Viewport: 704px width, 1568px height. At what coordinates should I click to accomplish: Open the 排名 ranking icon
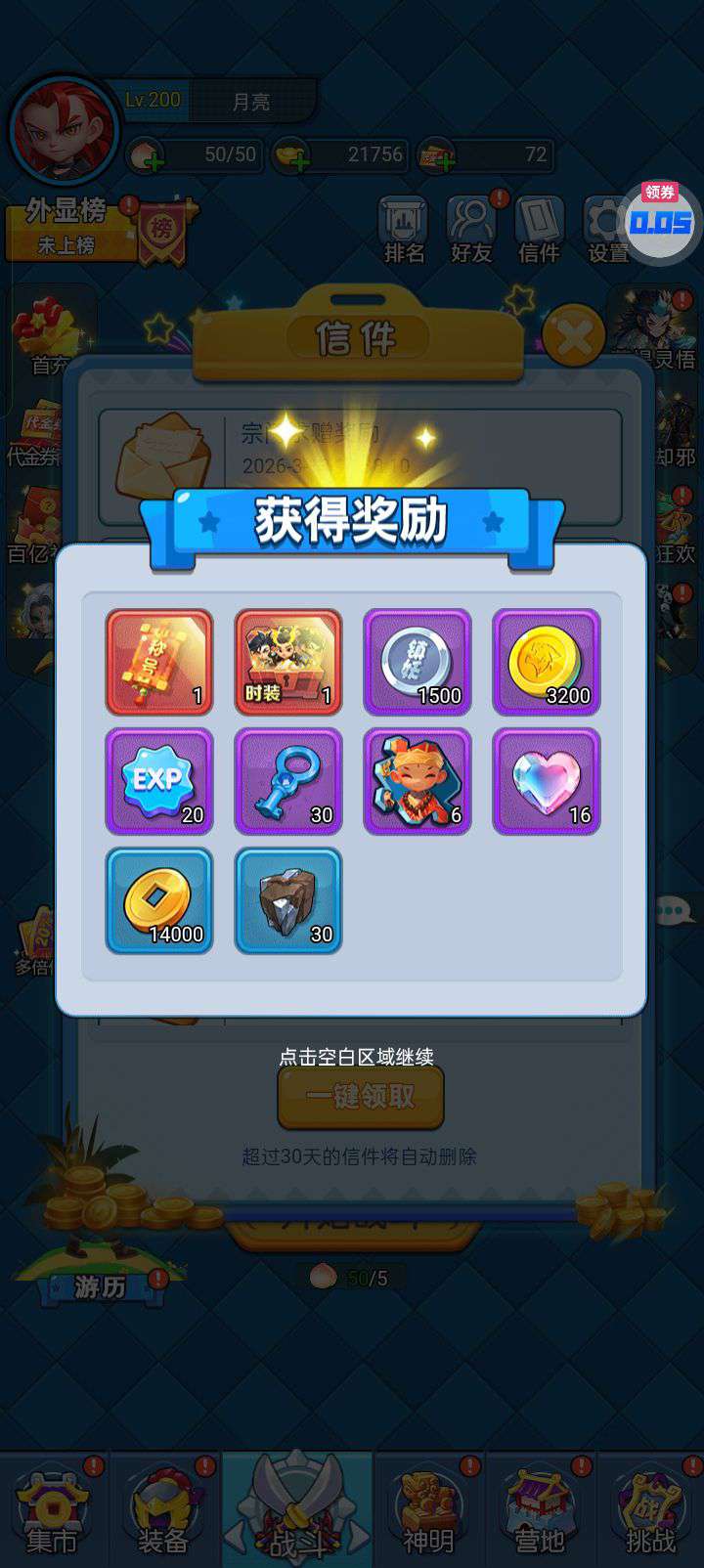(x=404, y=231)
